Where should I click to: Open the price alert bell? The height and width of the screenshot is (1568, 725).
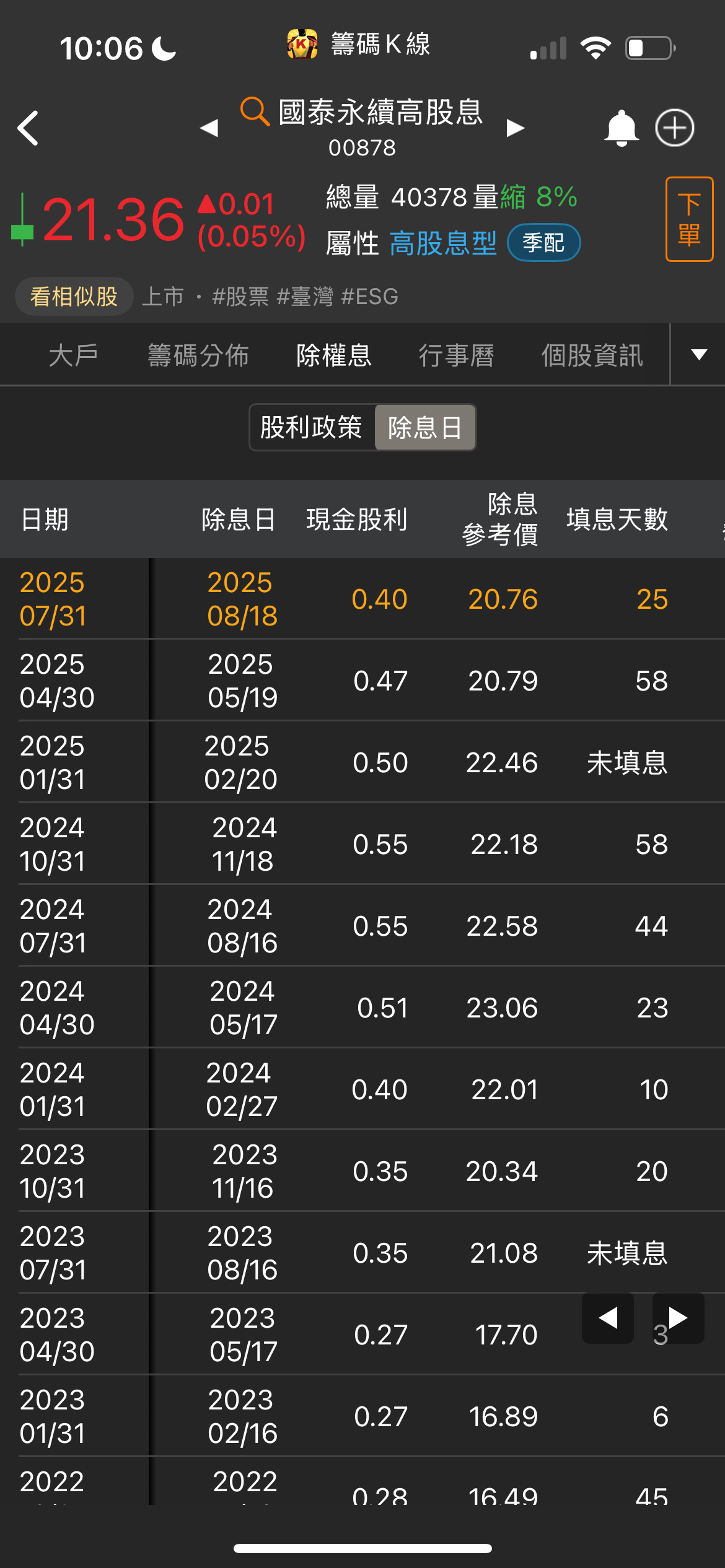point(621,128)
